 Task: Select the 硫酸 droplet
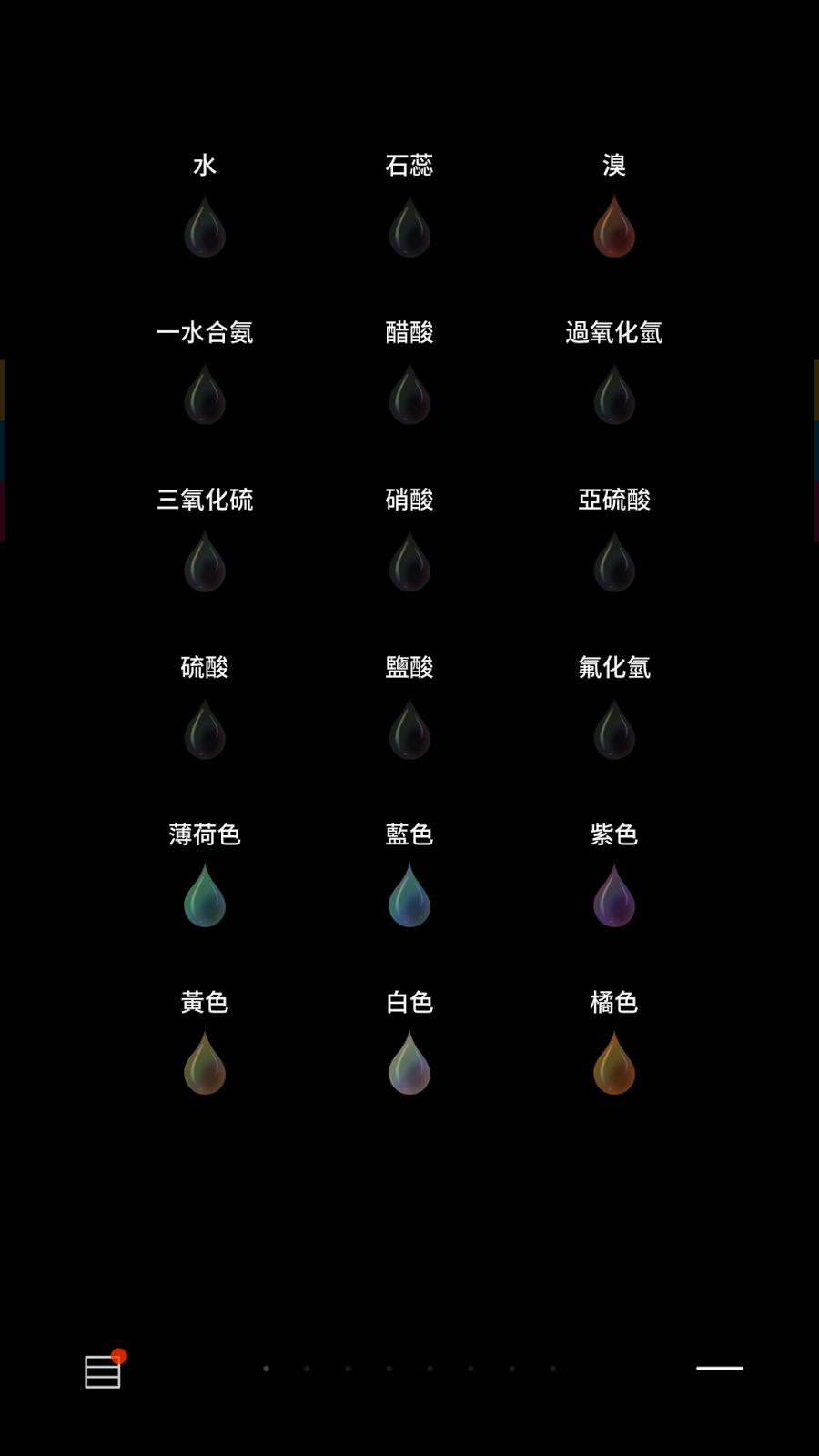[x=205, y=729]
